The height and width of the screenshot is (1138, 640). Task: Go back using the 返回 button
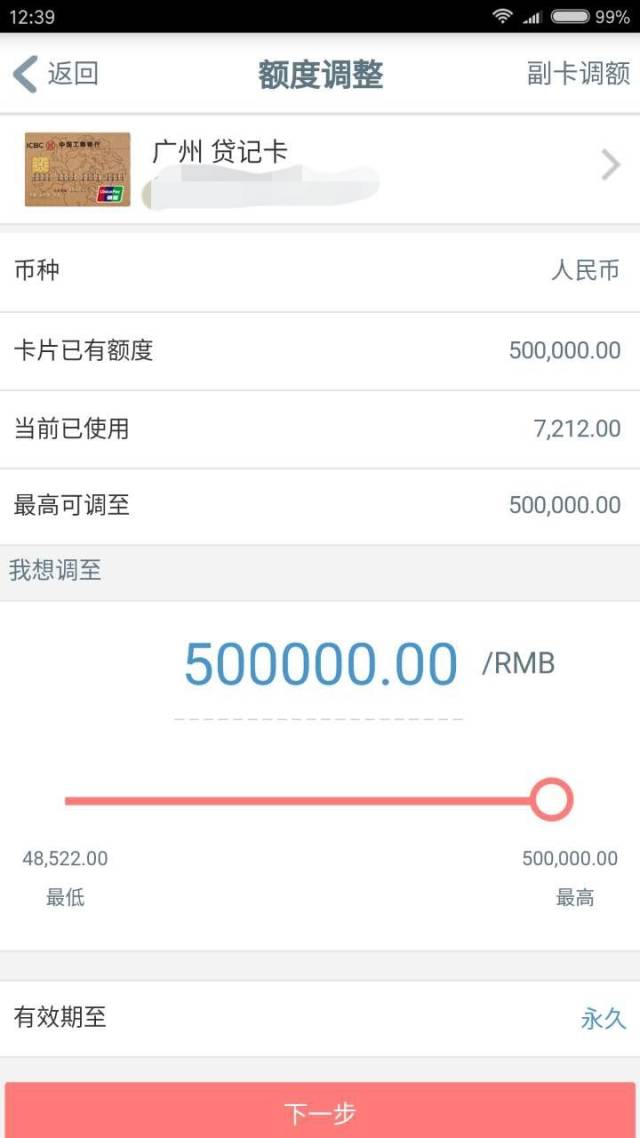(x=56, y=74)
